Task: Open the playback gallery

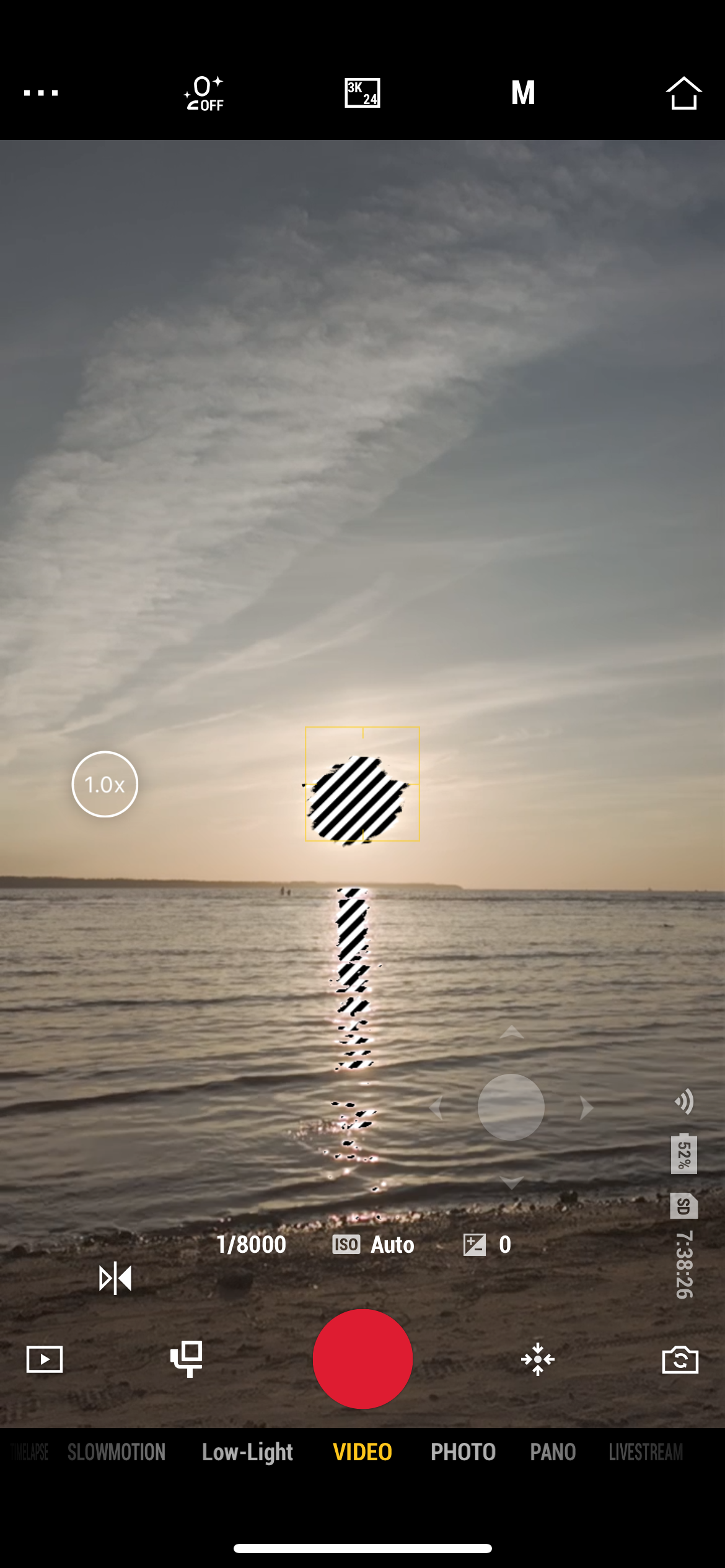Action: tap(45, 1359)
